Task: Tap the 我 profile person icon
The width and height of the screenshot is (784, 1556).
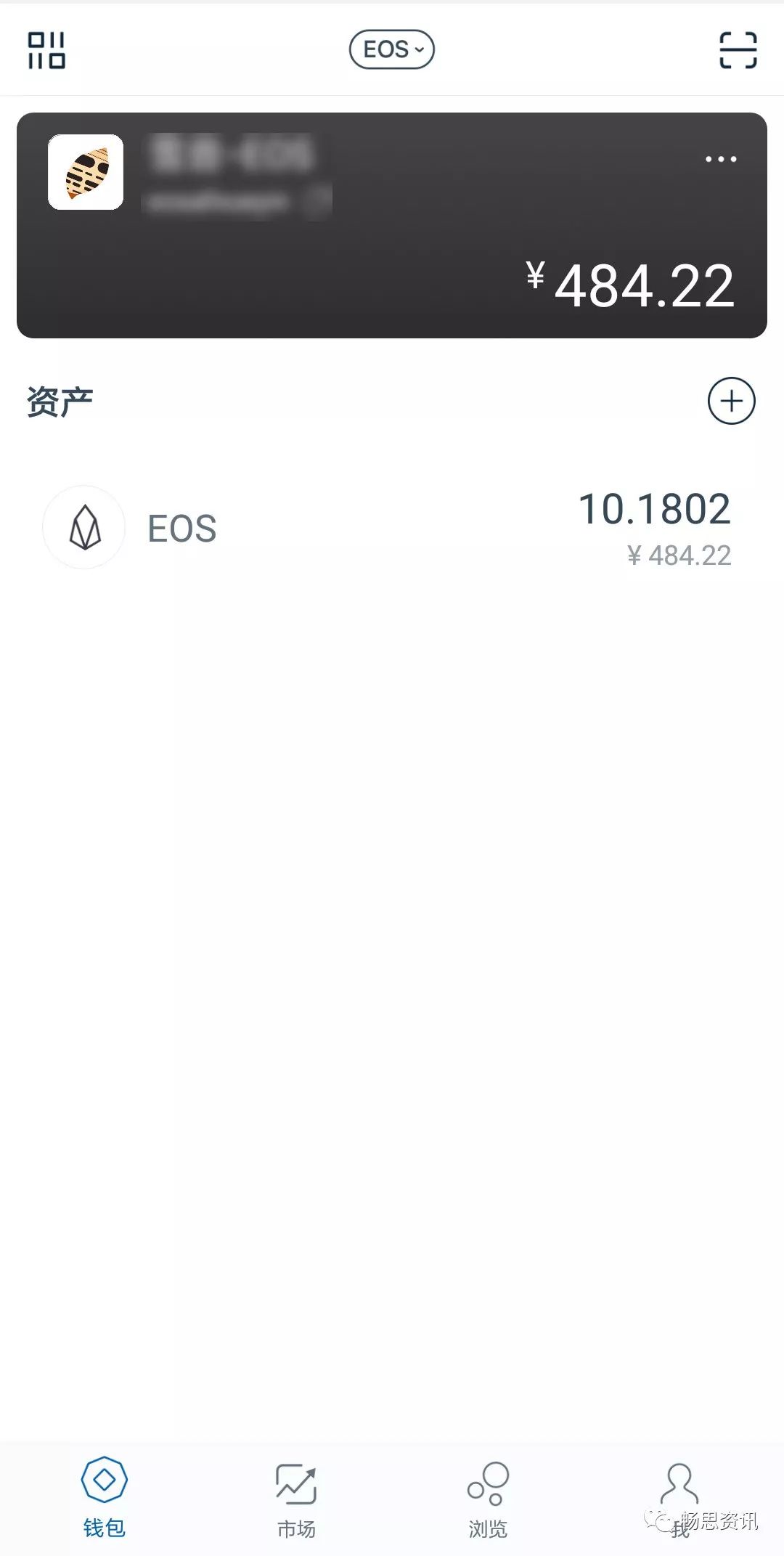Action: [681, 1487]
